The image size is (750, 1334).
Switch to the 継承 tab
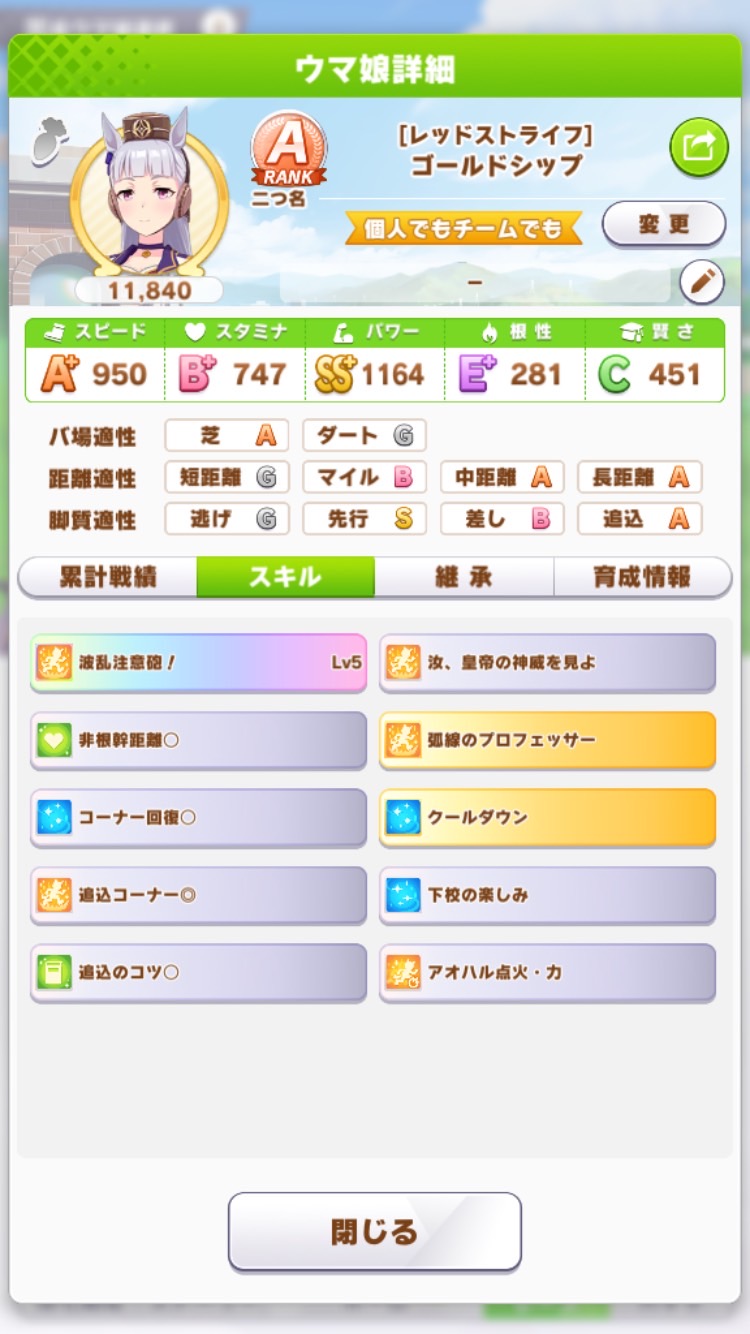coord(464,577)
